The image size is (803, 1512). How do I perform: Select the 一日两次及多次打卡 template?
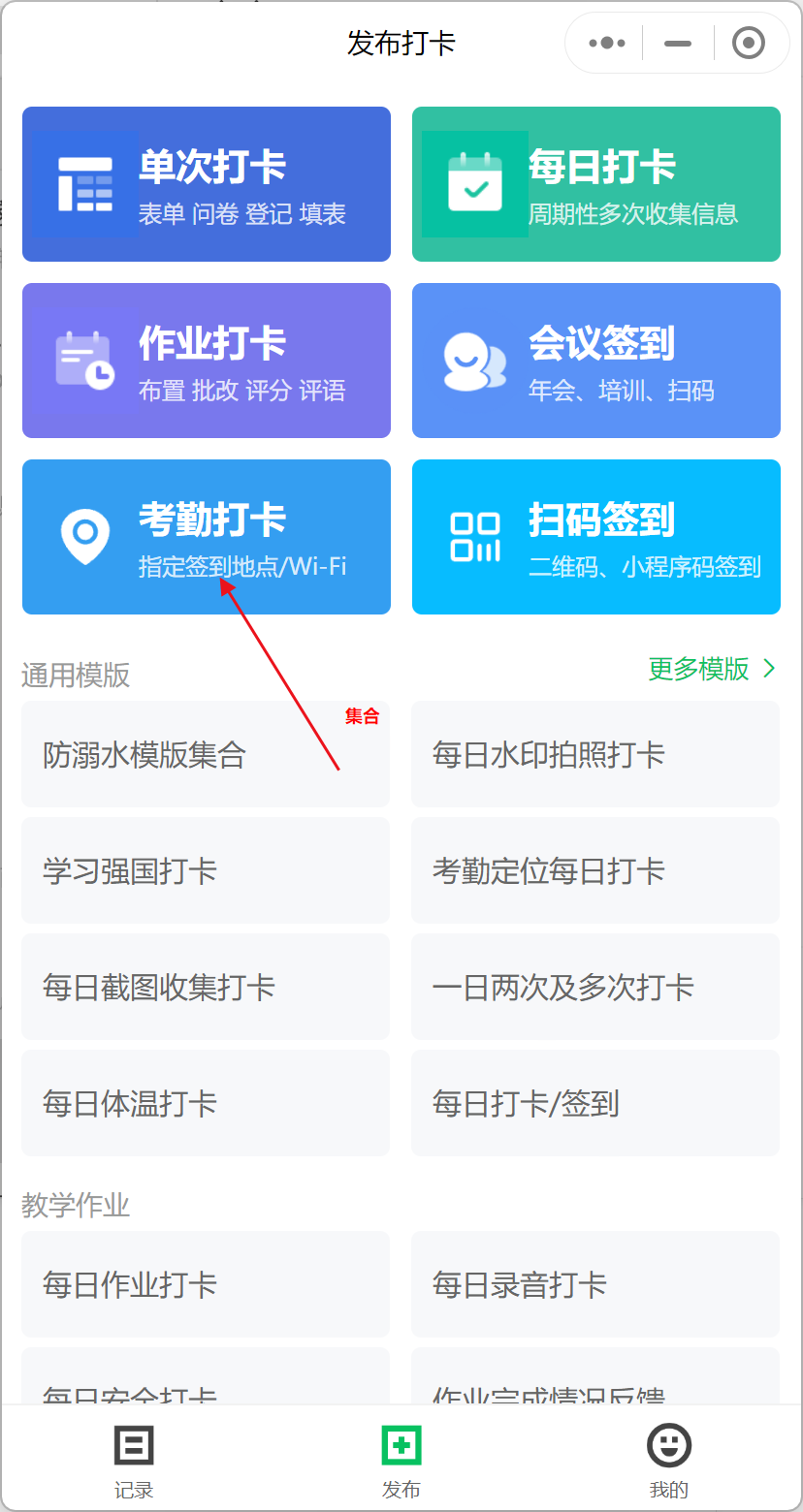(x=595, y=987)
